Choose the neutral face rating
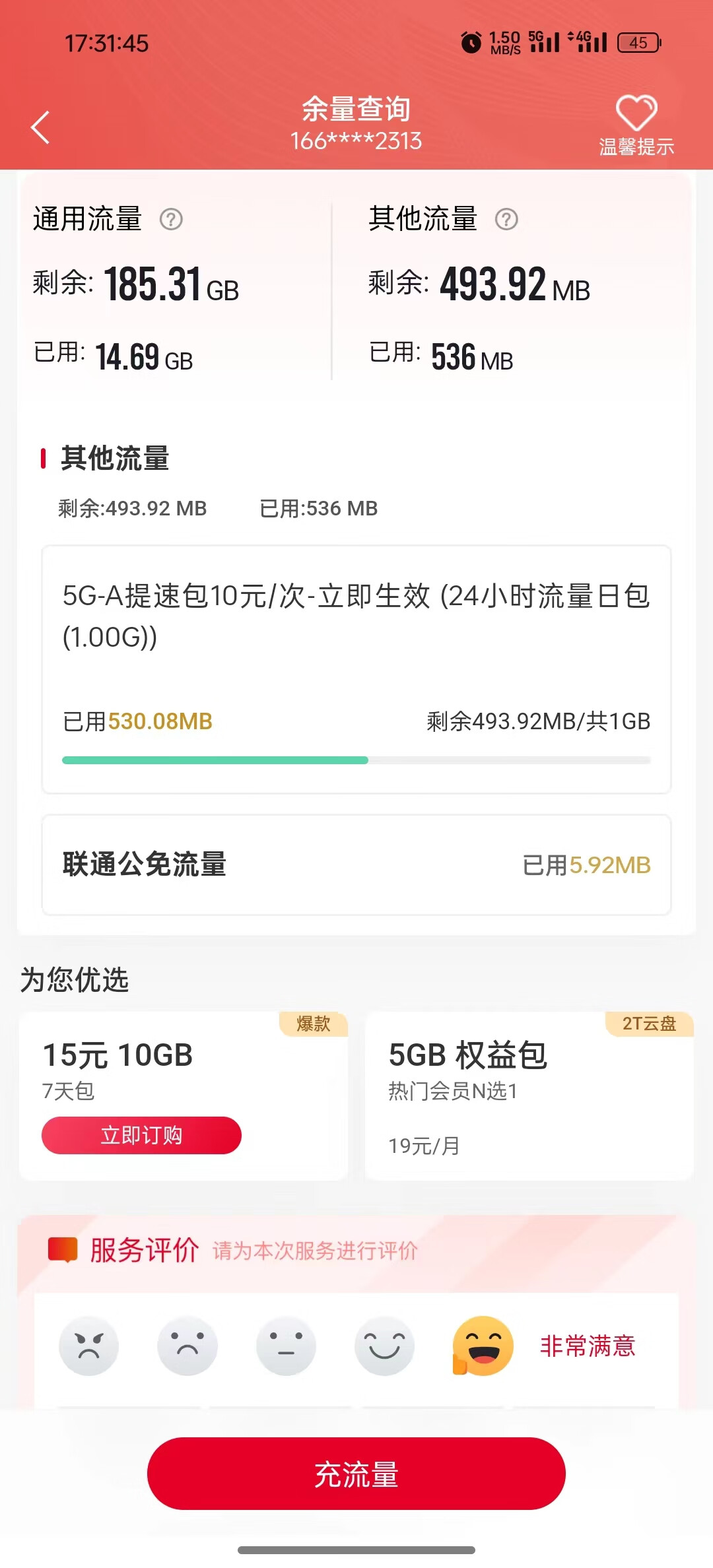 (286, 1346)
